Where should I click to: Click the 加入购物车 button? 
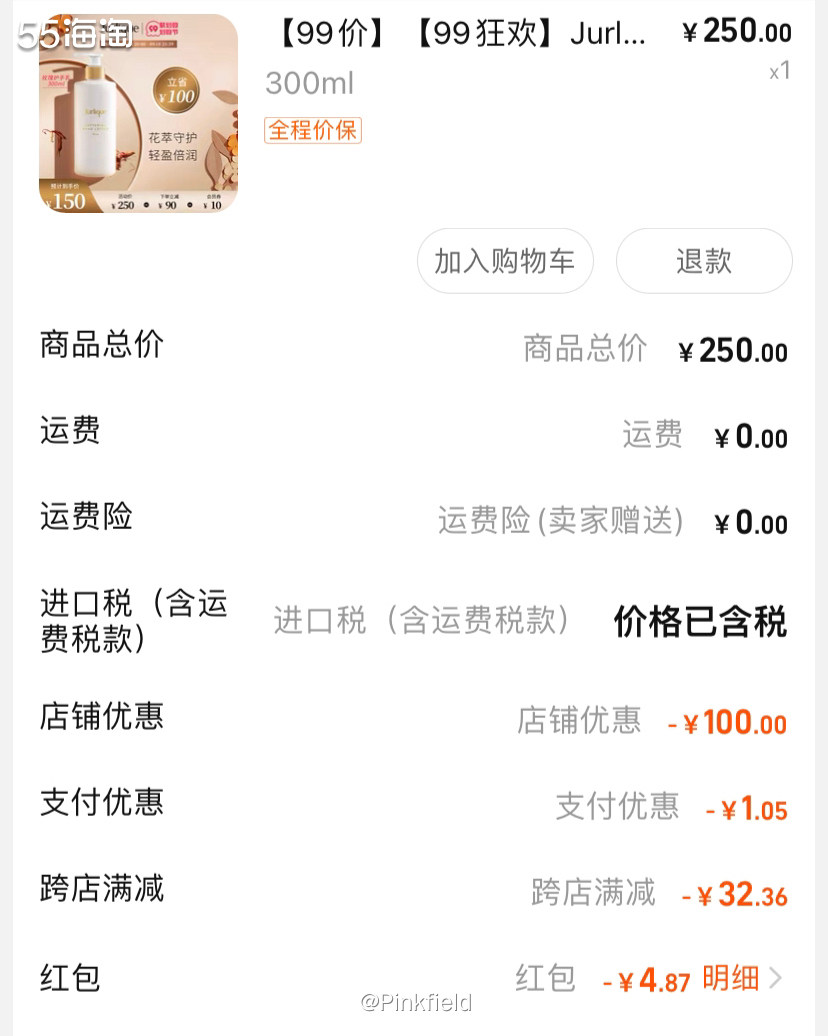click(x=505, y=260)
